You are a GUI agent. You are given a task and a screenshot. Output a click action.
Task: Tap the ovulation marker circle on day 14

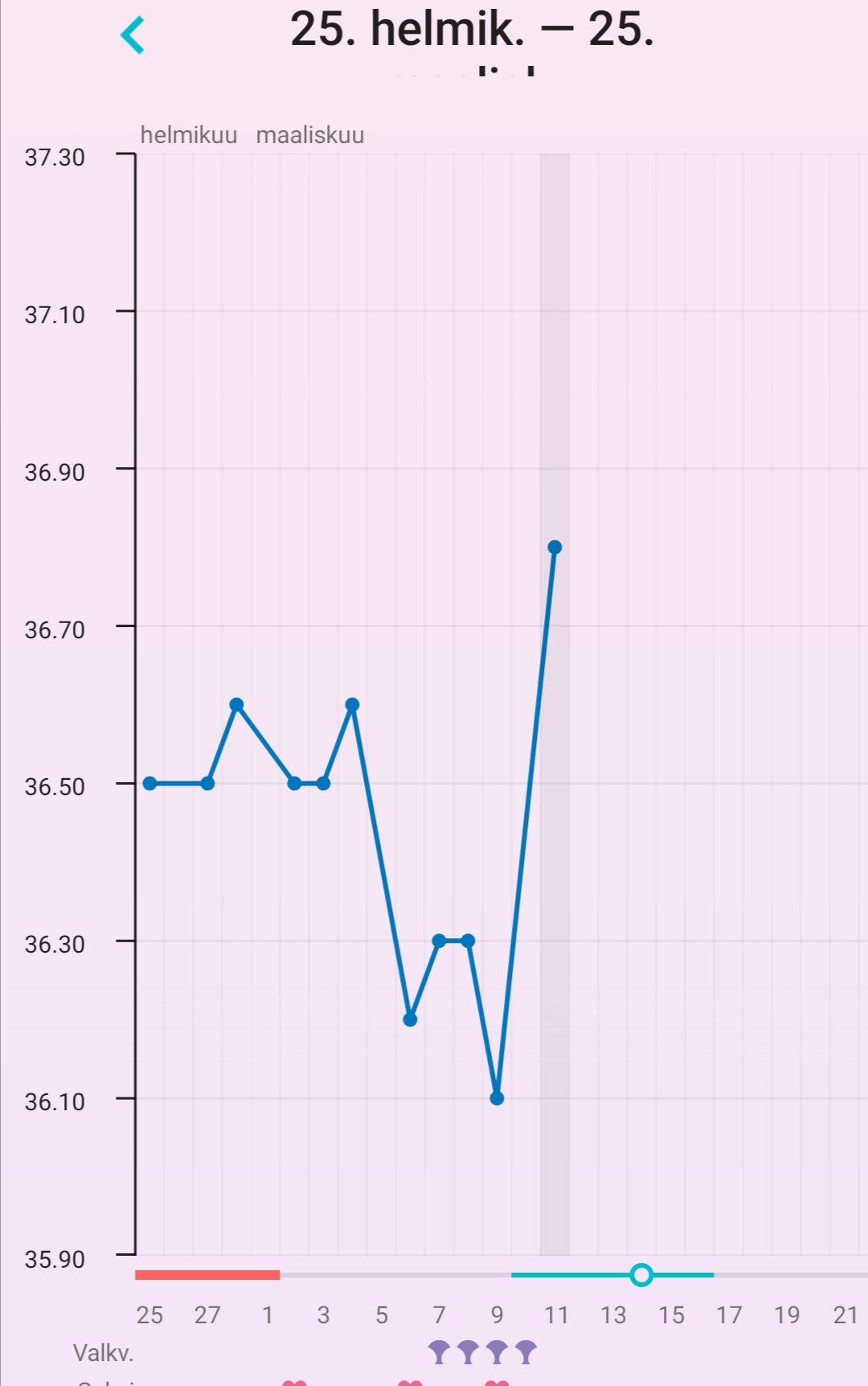click(x=641, y=1275)
